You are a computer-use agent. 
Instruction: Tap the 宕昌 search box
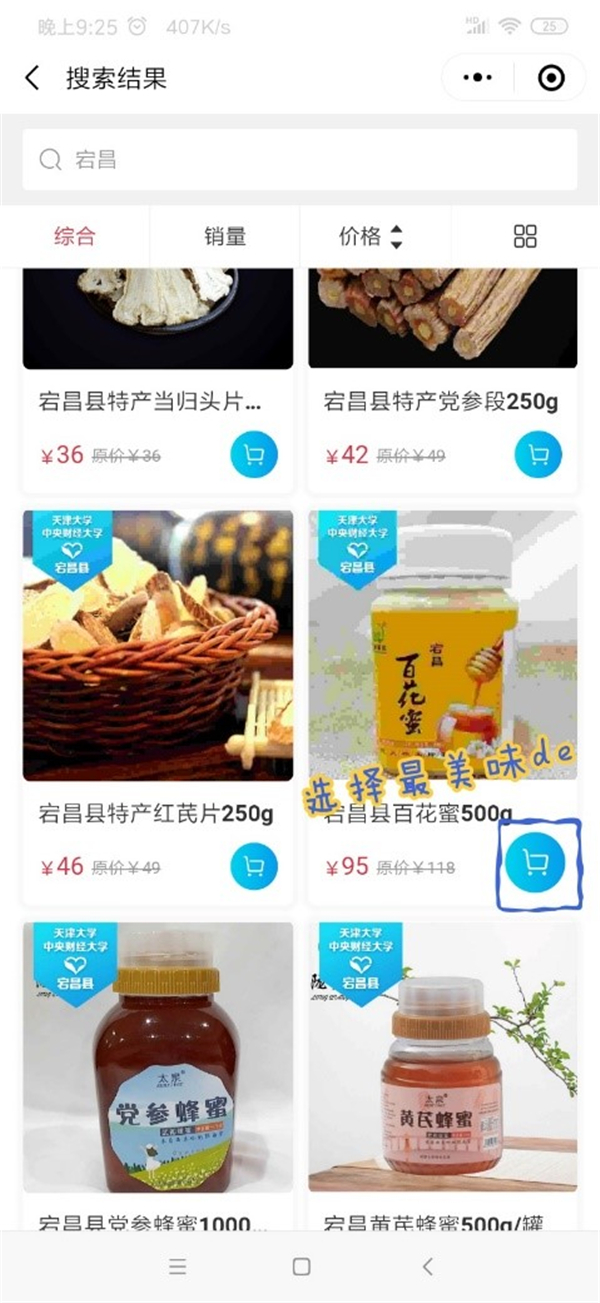click(x=300, y=159)
